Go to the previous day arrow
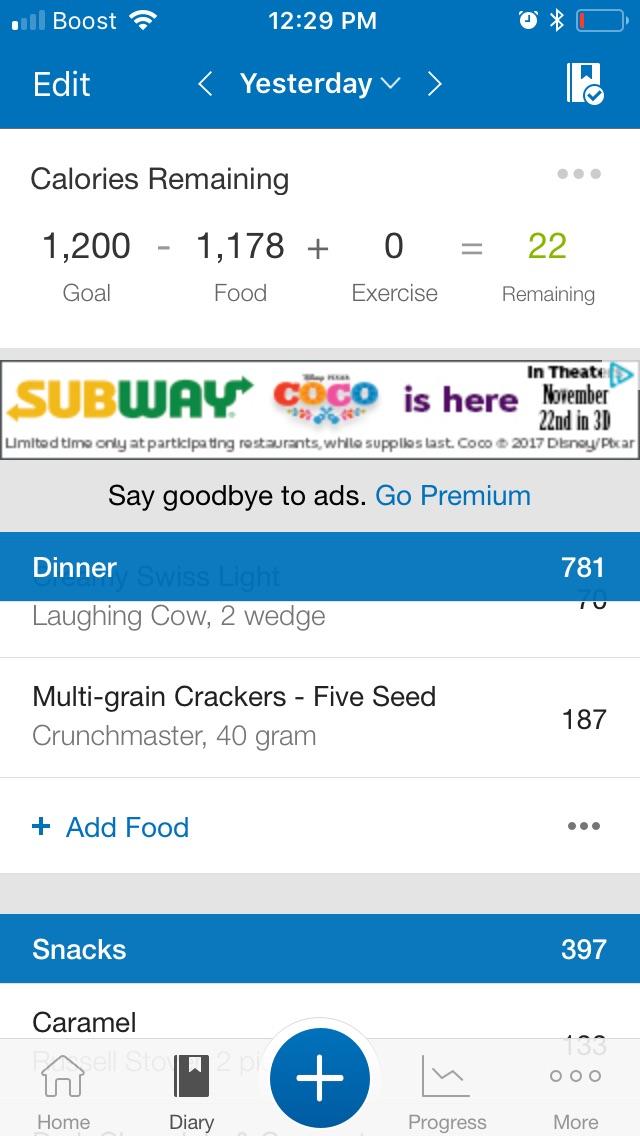Viewport: 640px width, 1136px height. (x=205, y=84)
